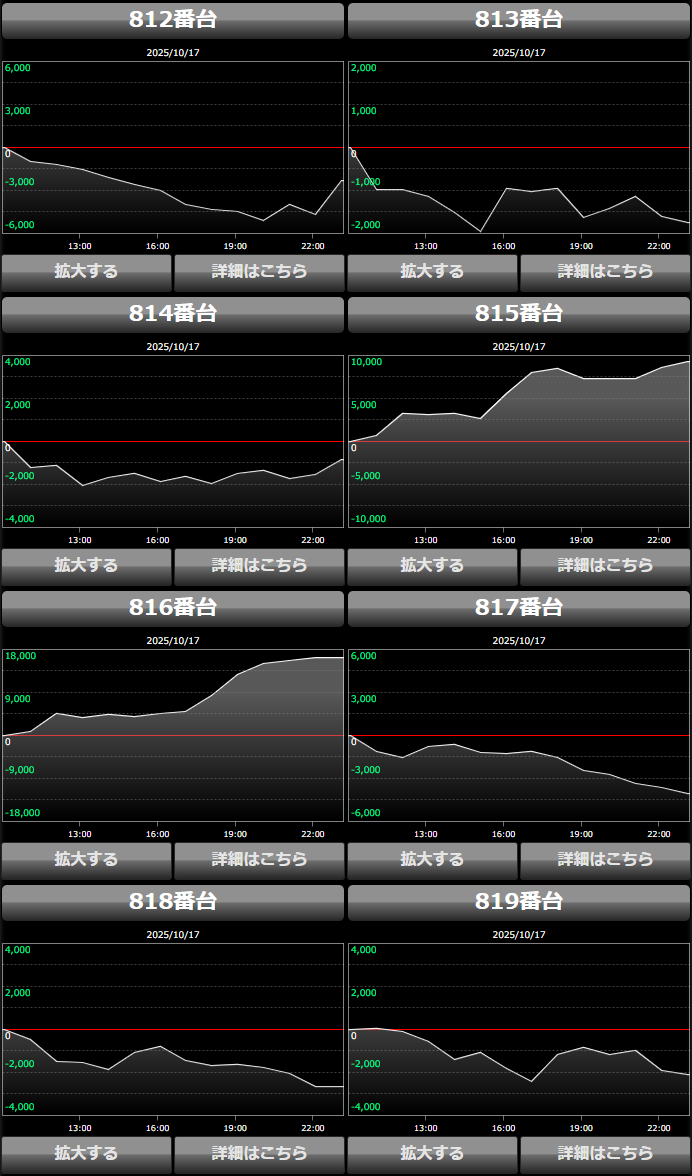Open 詳細はこちら for 816番台
The height and width of the screenshot is (1176, 692).
click(259, 859)
